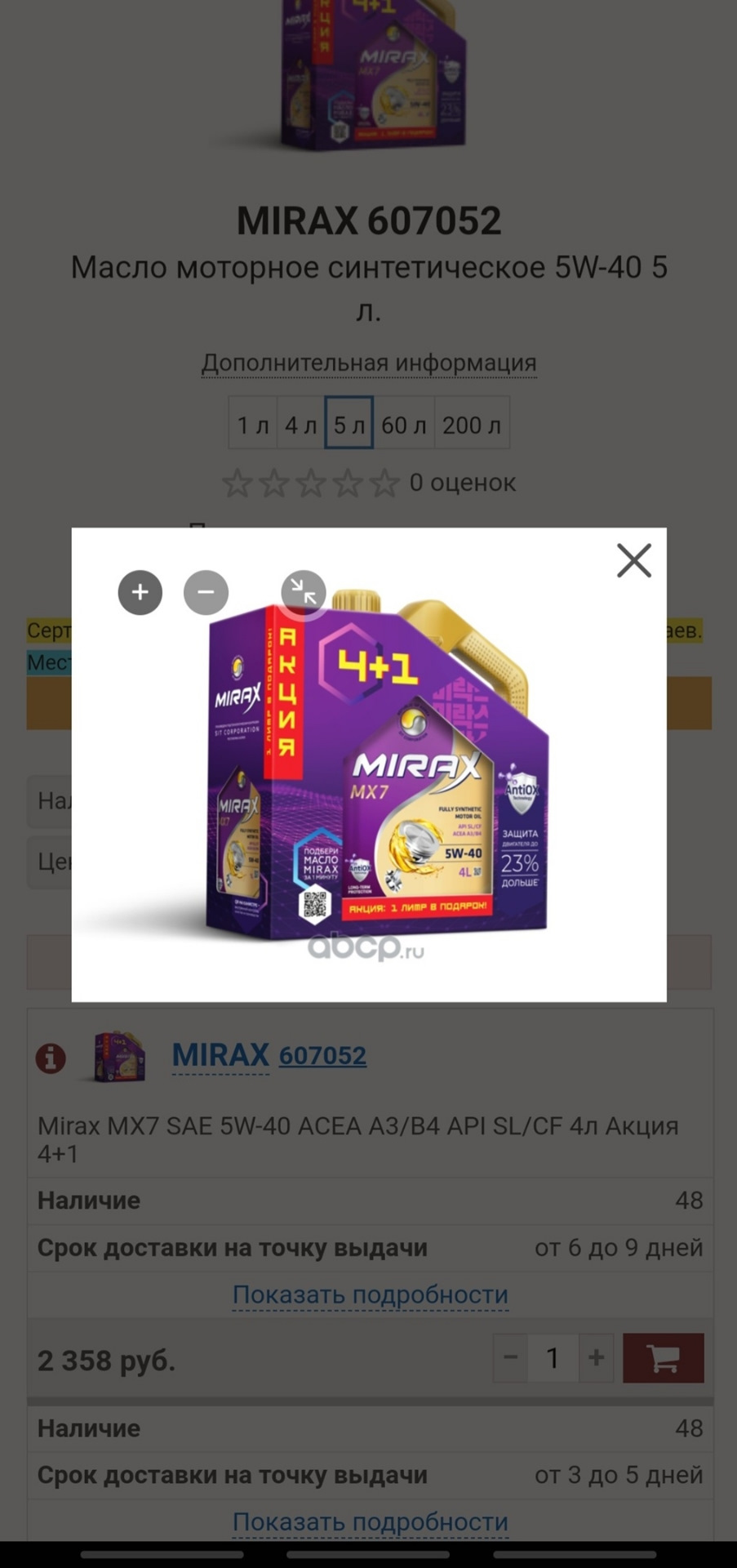
Task: Select the 4 л volume option
Action: (x=300, y=425)
